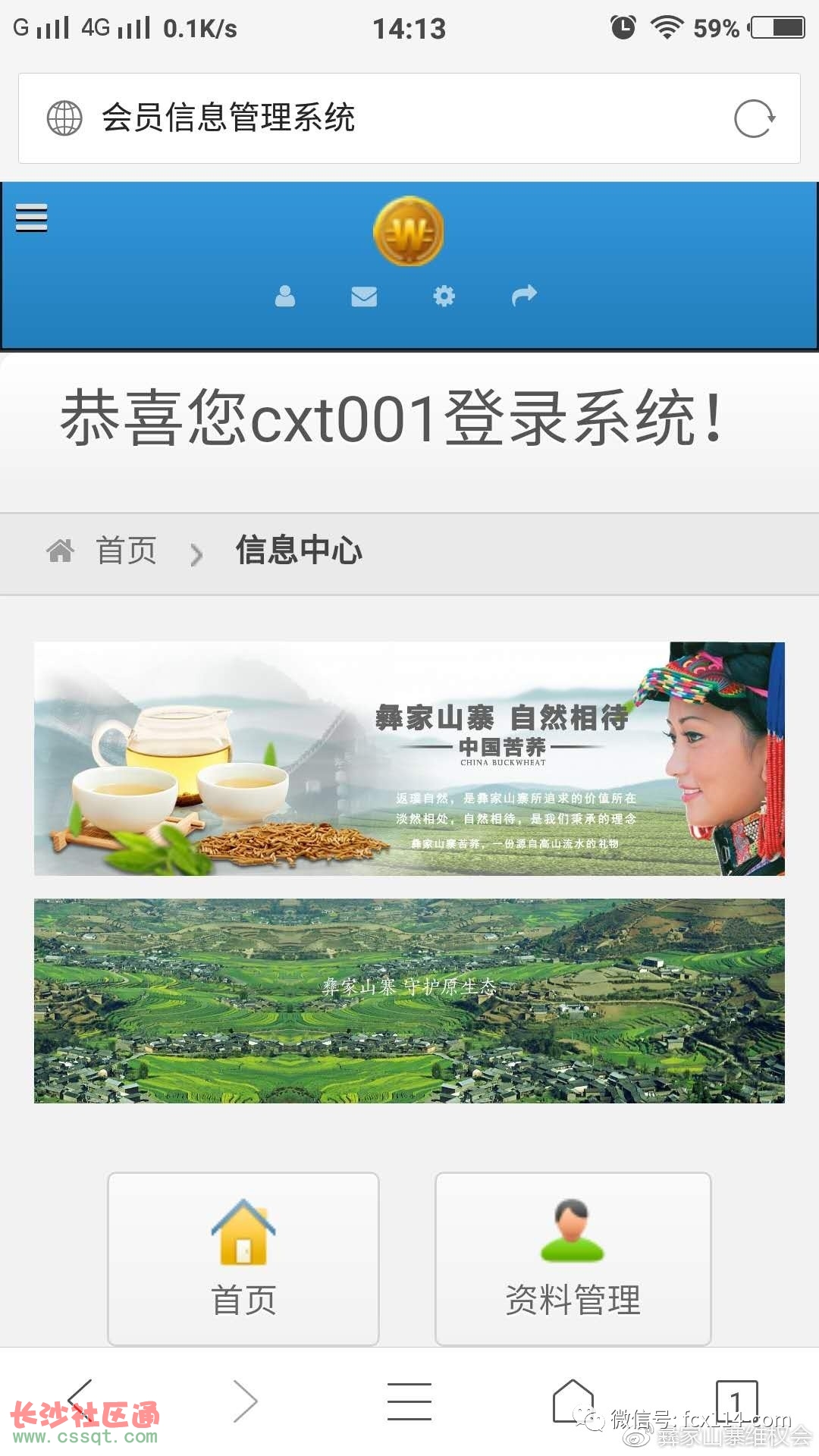Open the 首页 tile with house icon
This screenshot has width=819, height=1456.
point(243,1259)
